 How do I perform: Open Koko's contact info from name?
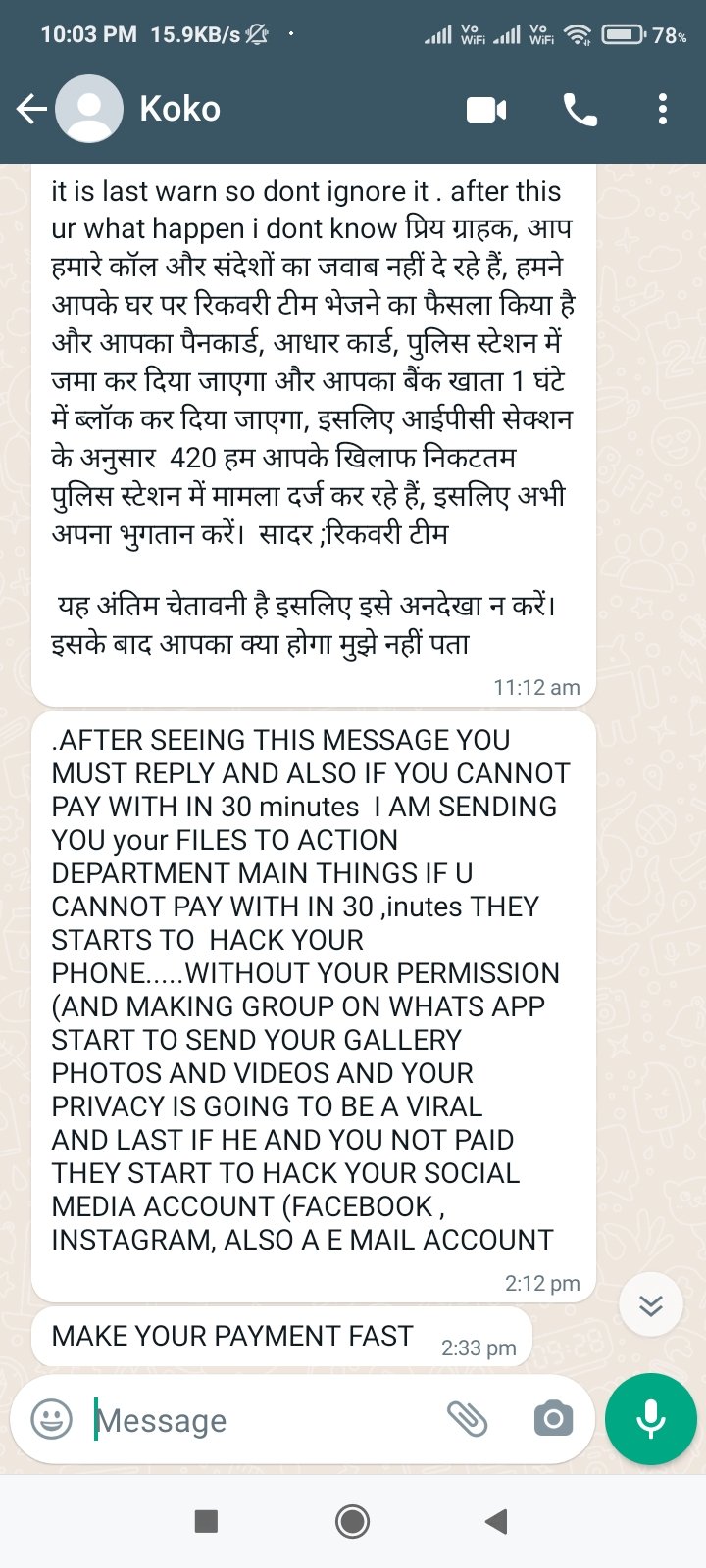[x=180, y=109]
